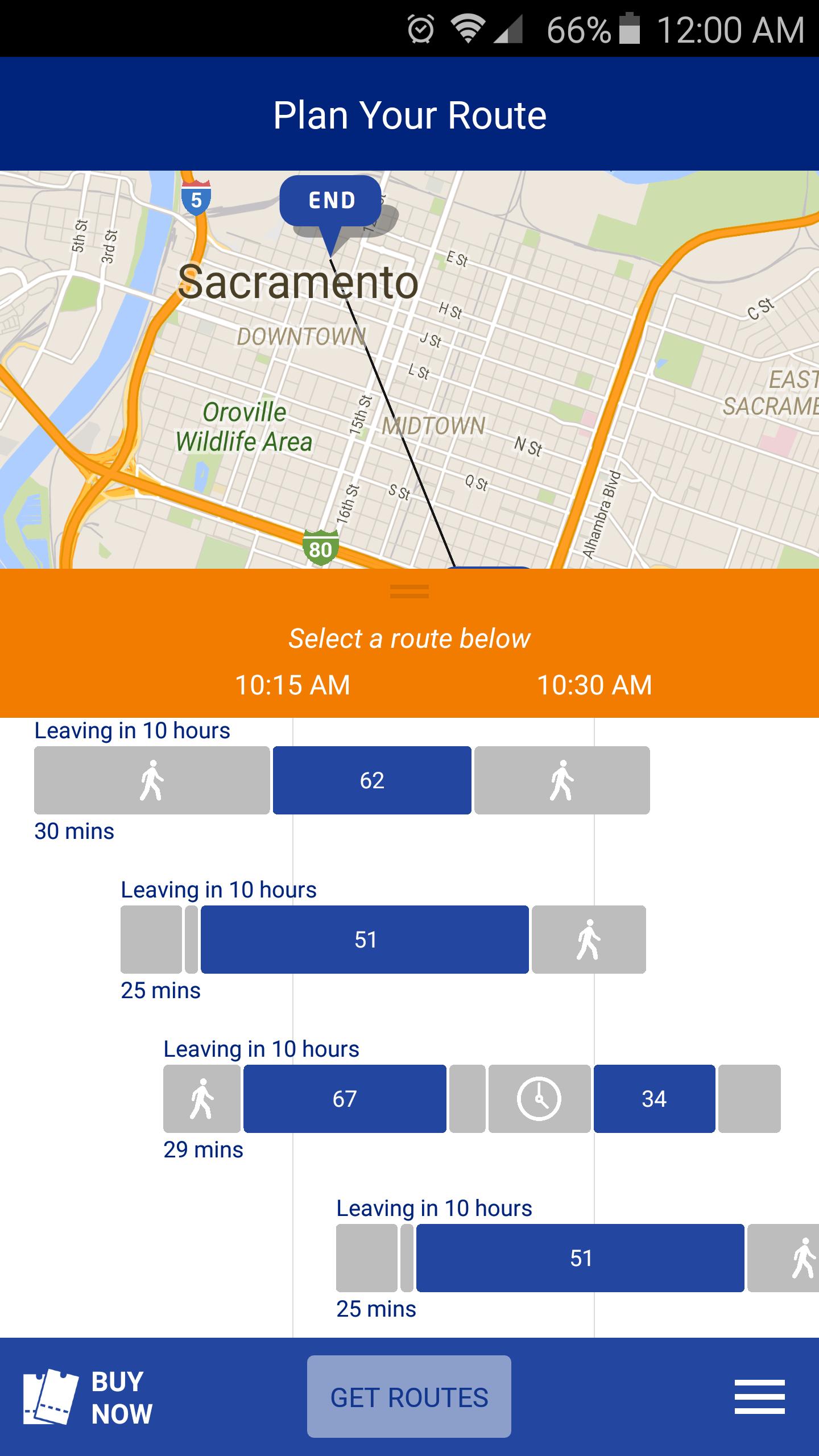Open Buy Now tickets
Image resolution: width=819 pixels, height=1456 pixels.
tap(88, 1397)
